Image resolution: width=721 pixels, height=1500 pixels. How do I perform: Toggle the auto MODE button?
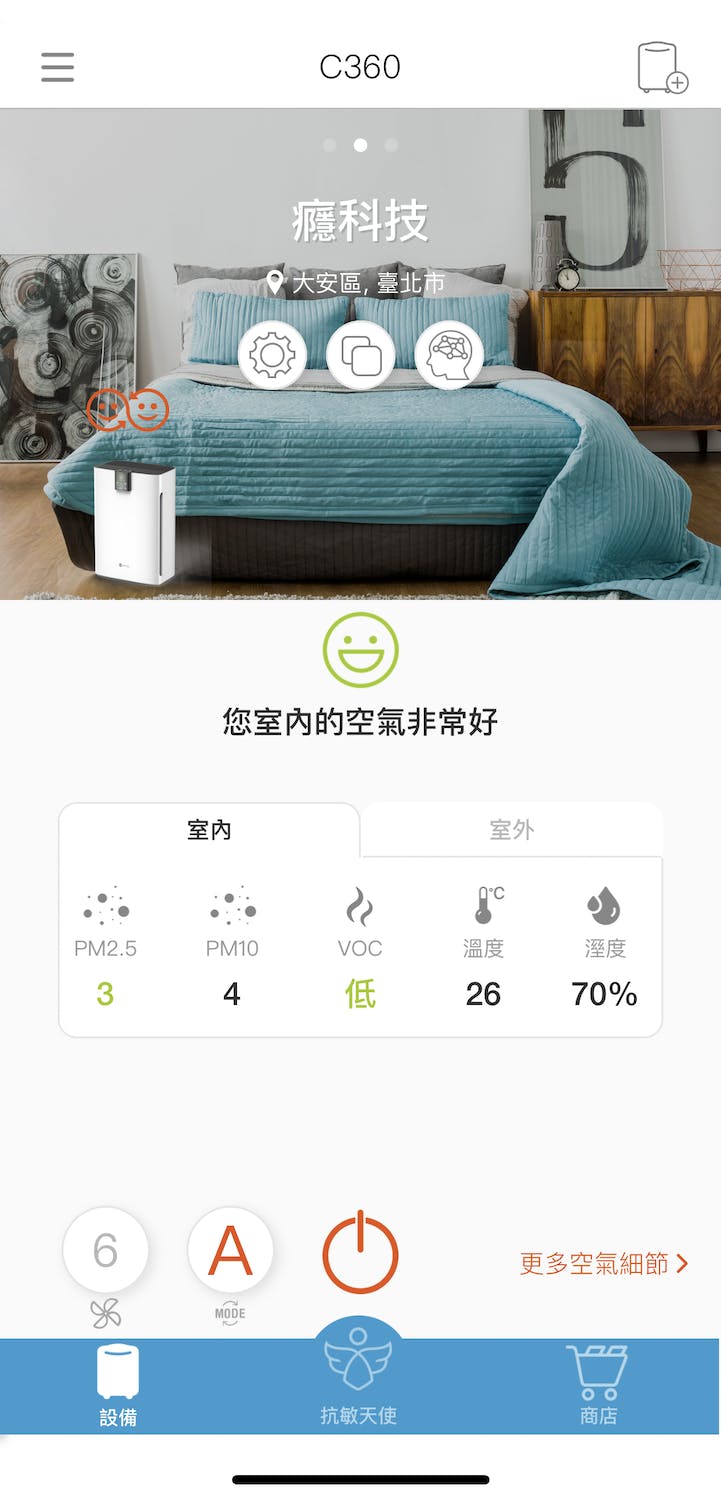click(230, 1251)
